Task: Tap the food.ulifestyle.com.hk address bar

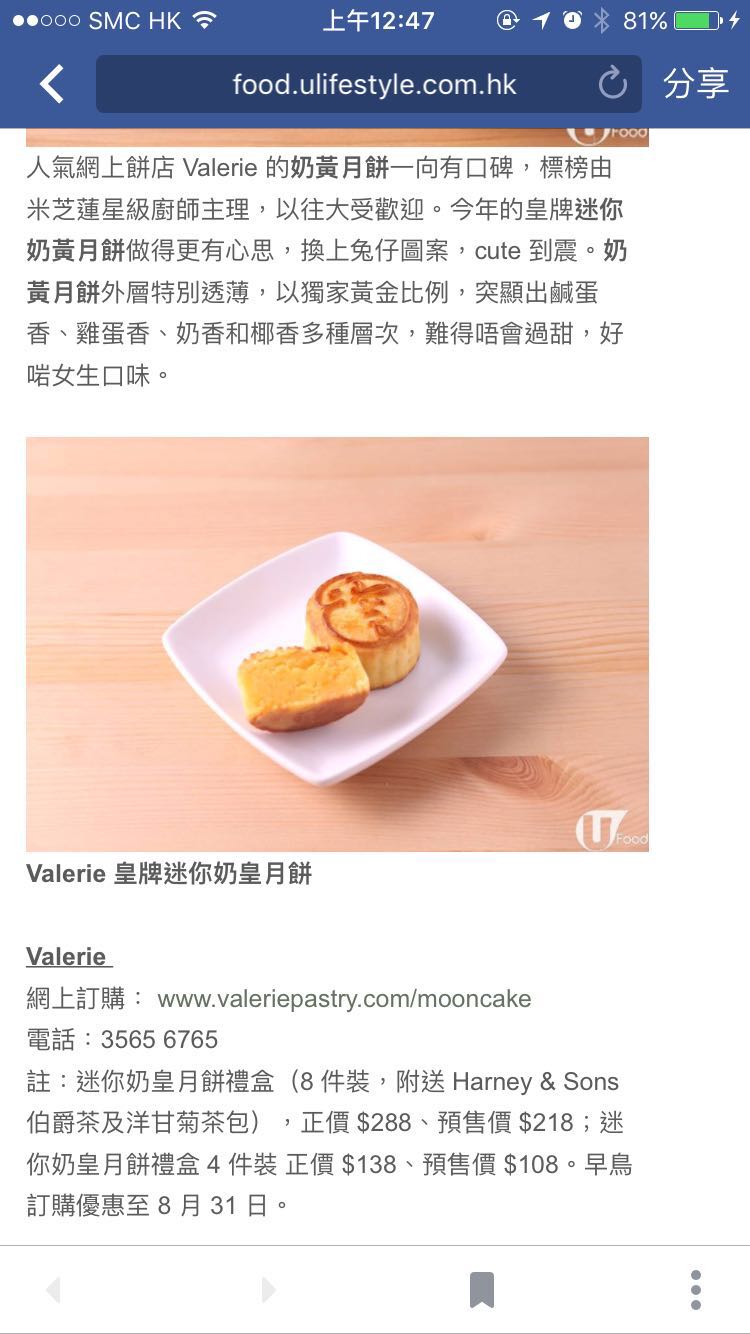Action: click(x=369, y=84)
